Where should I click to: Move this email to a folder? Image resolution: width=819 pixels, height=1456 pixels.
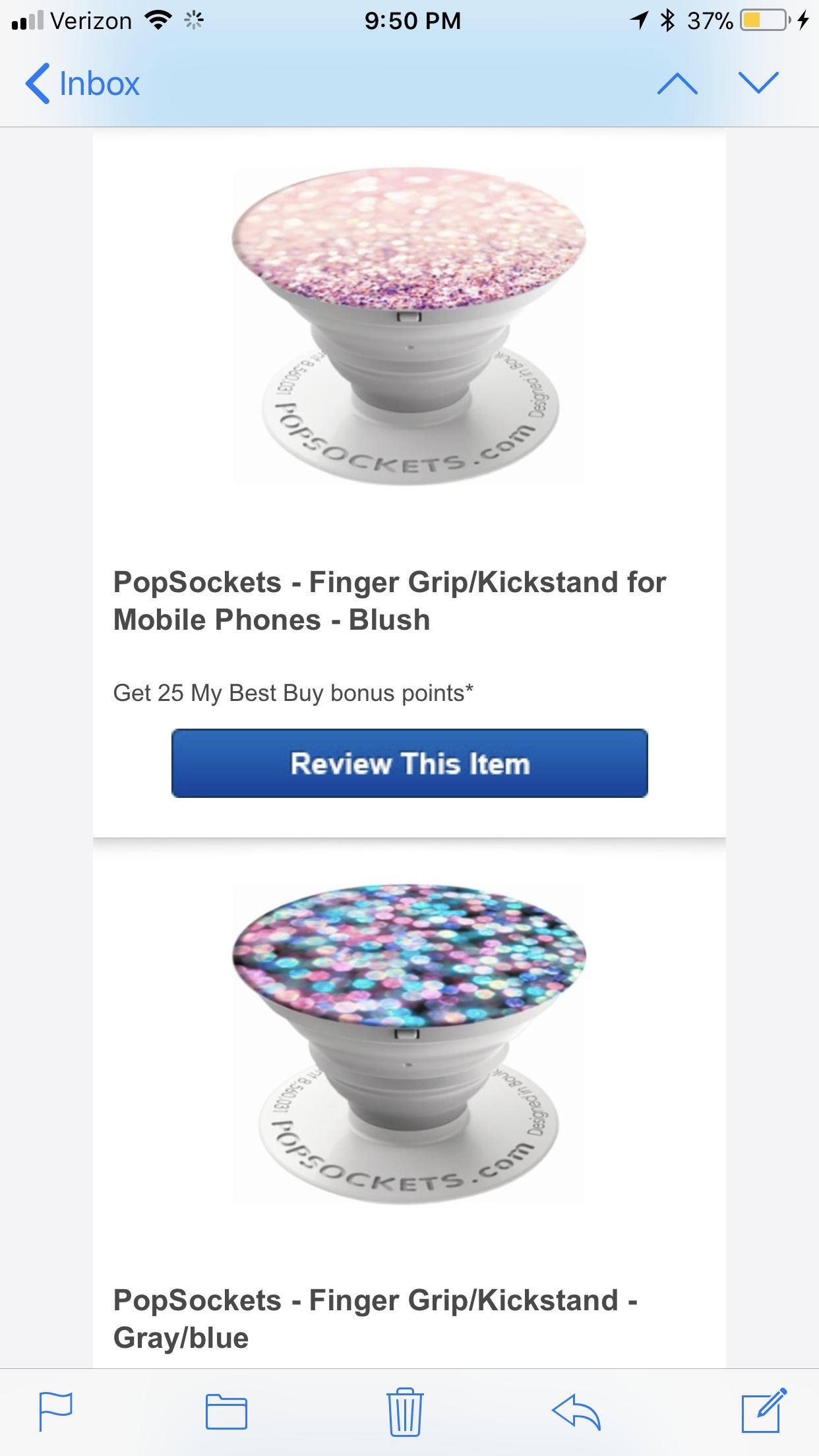(226, 1411)
